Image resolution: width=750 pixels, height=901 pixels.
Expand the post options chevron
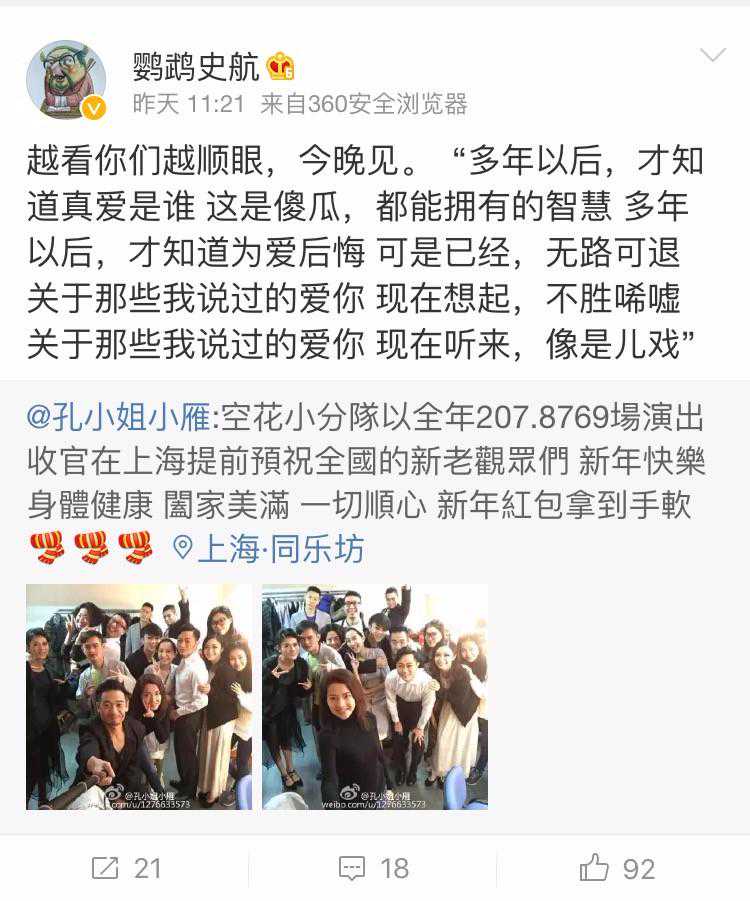(712, 56)
